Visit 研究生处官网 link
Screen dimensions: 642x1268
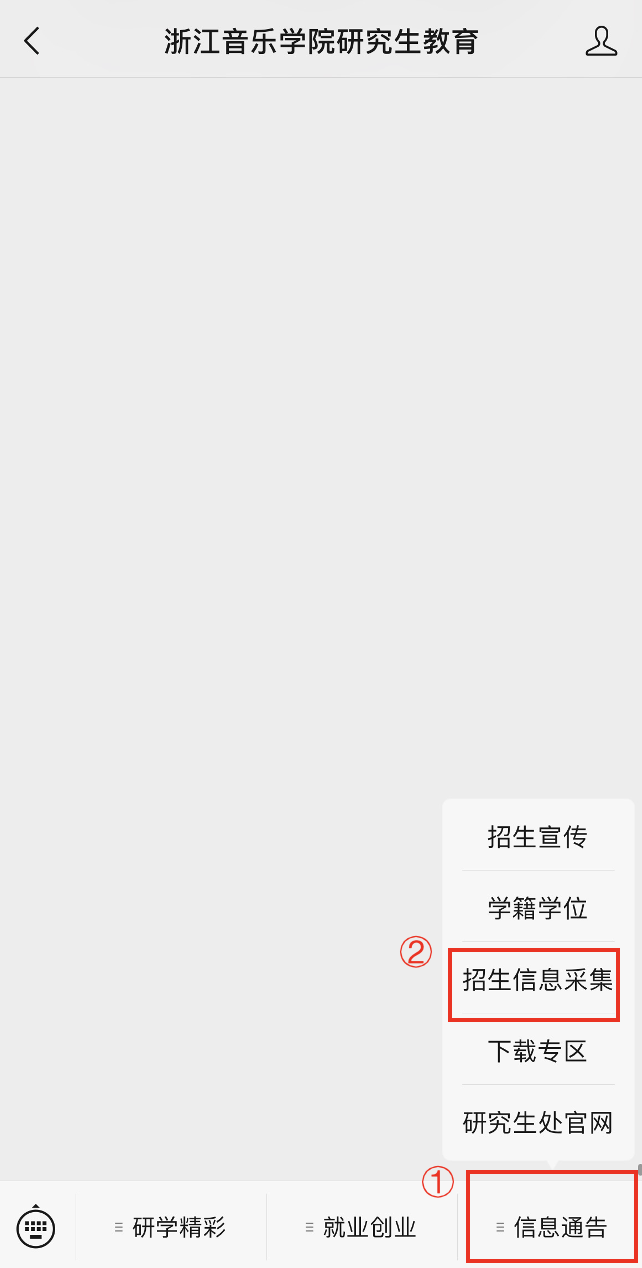(x=538, y=1122)
